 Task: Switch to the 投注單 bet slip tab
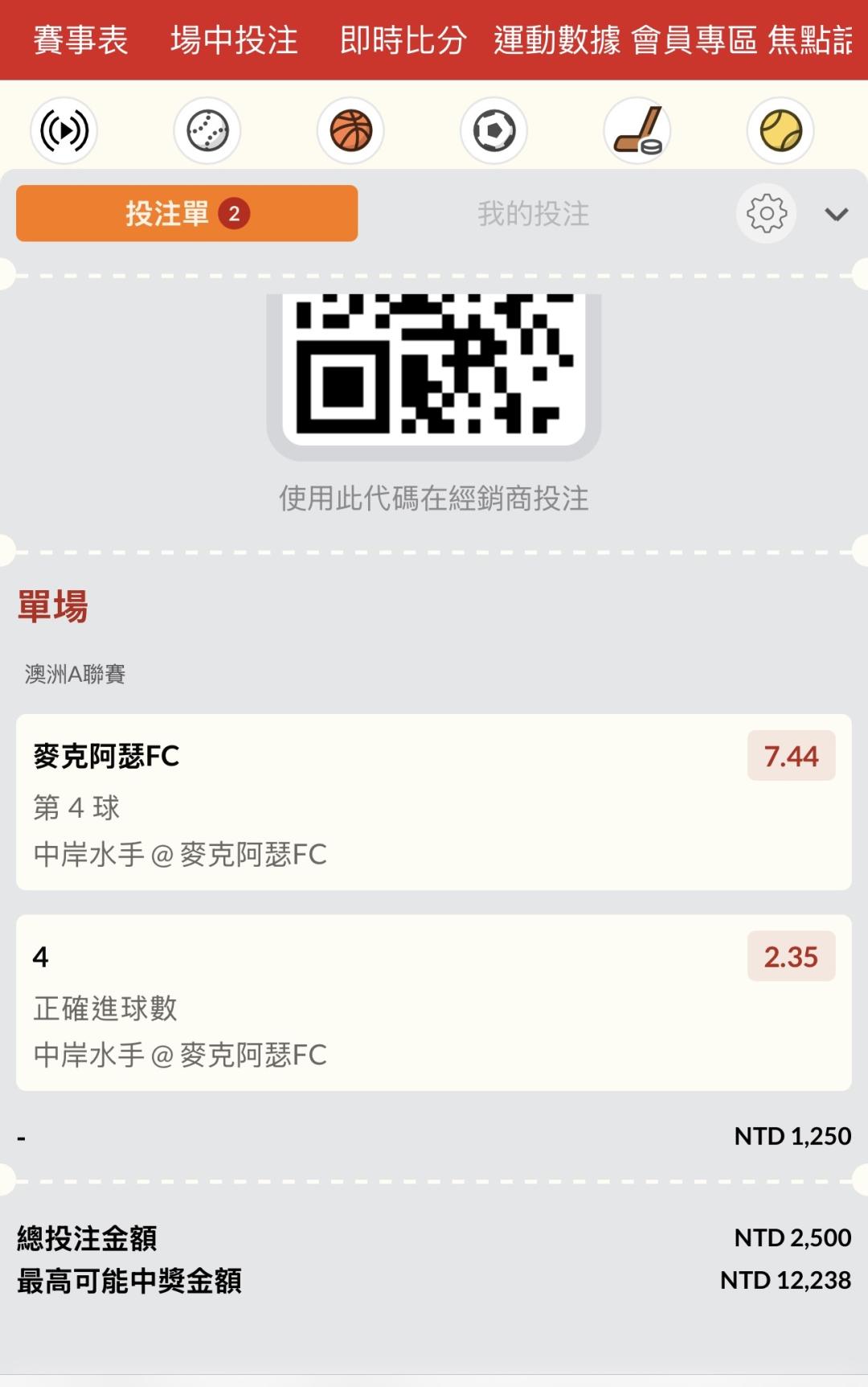[186, 213]
